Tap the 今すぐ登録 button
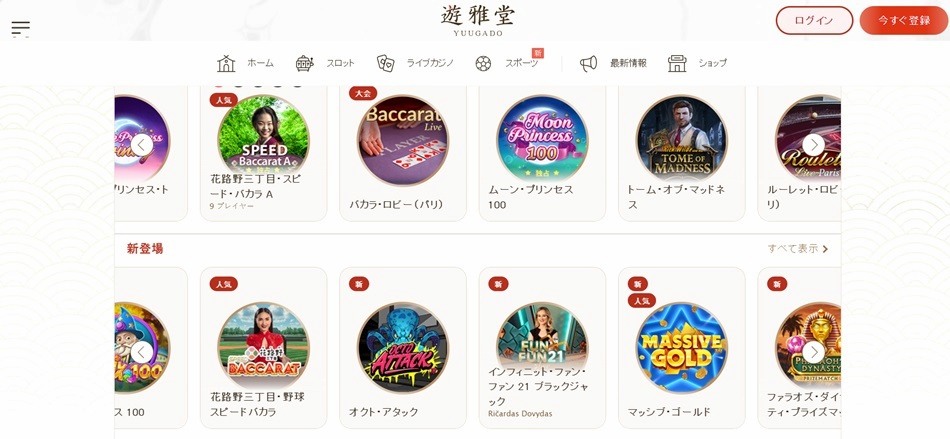 [x=903, y=21]
